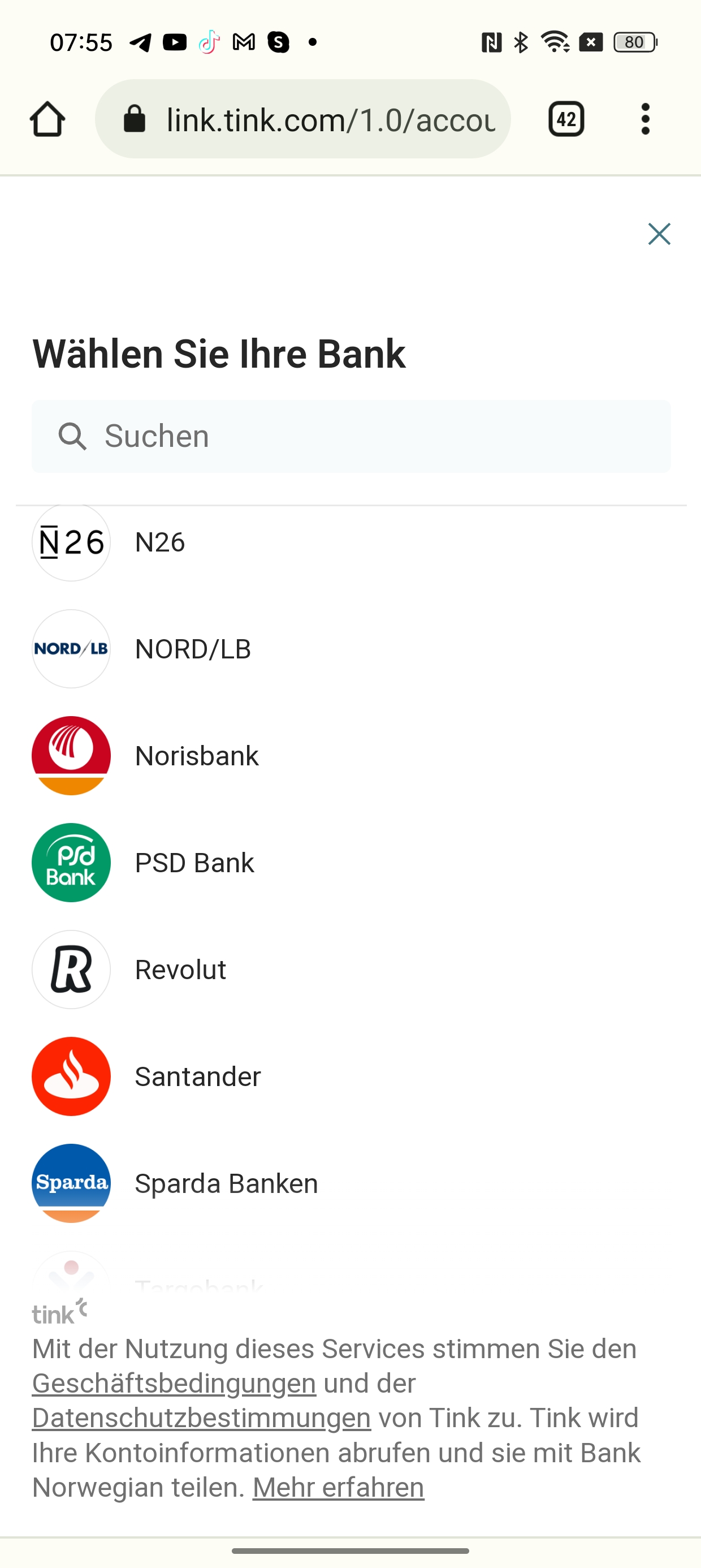Open browser home page button
The height and width of the screenshot is (1568, 701).
click(47, 119)
